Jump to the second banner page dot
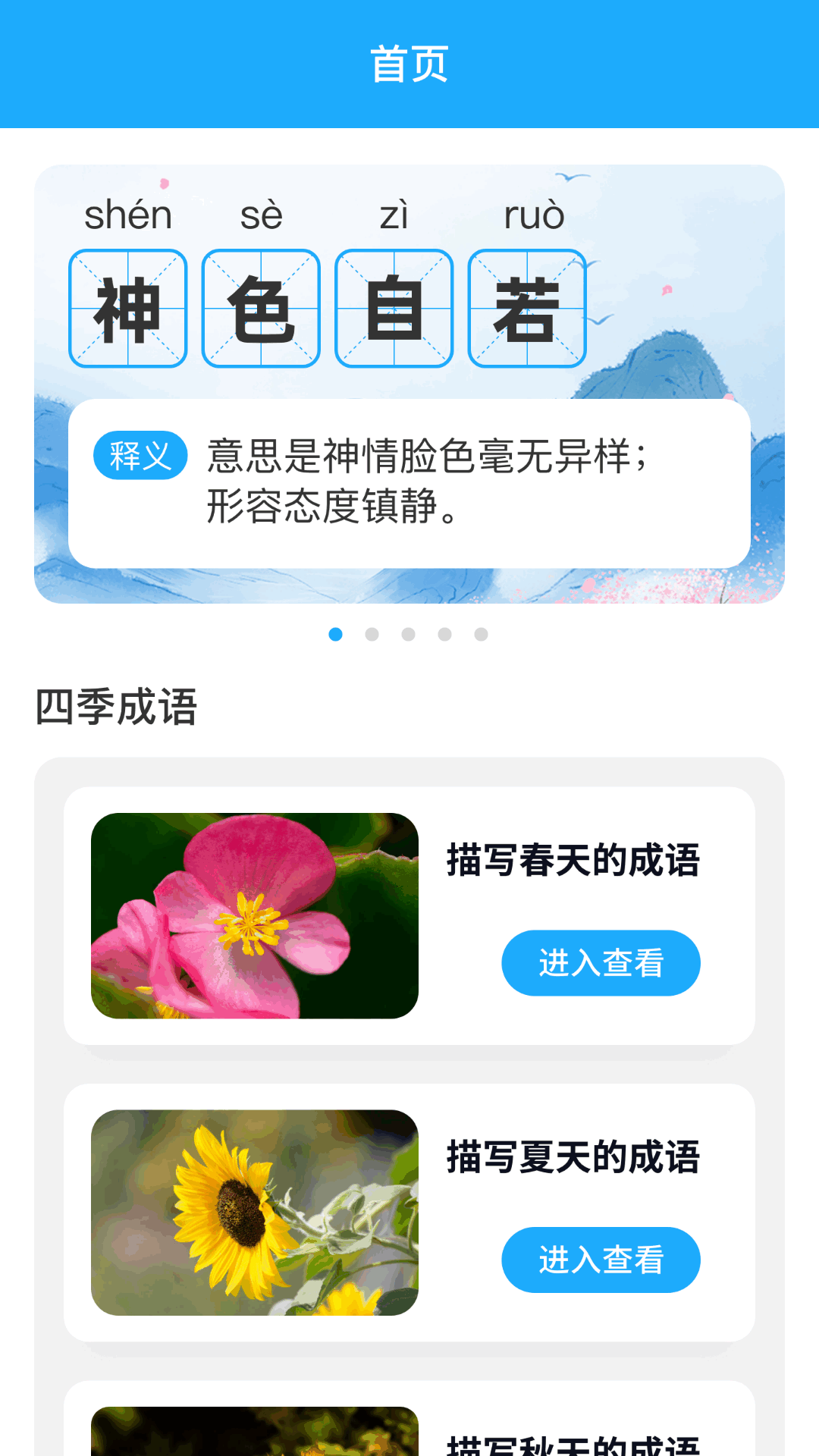This screenshot has height=1456, width=819. [372, 634]
